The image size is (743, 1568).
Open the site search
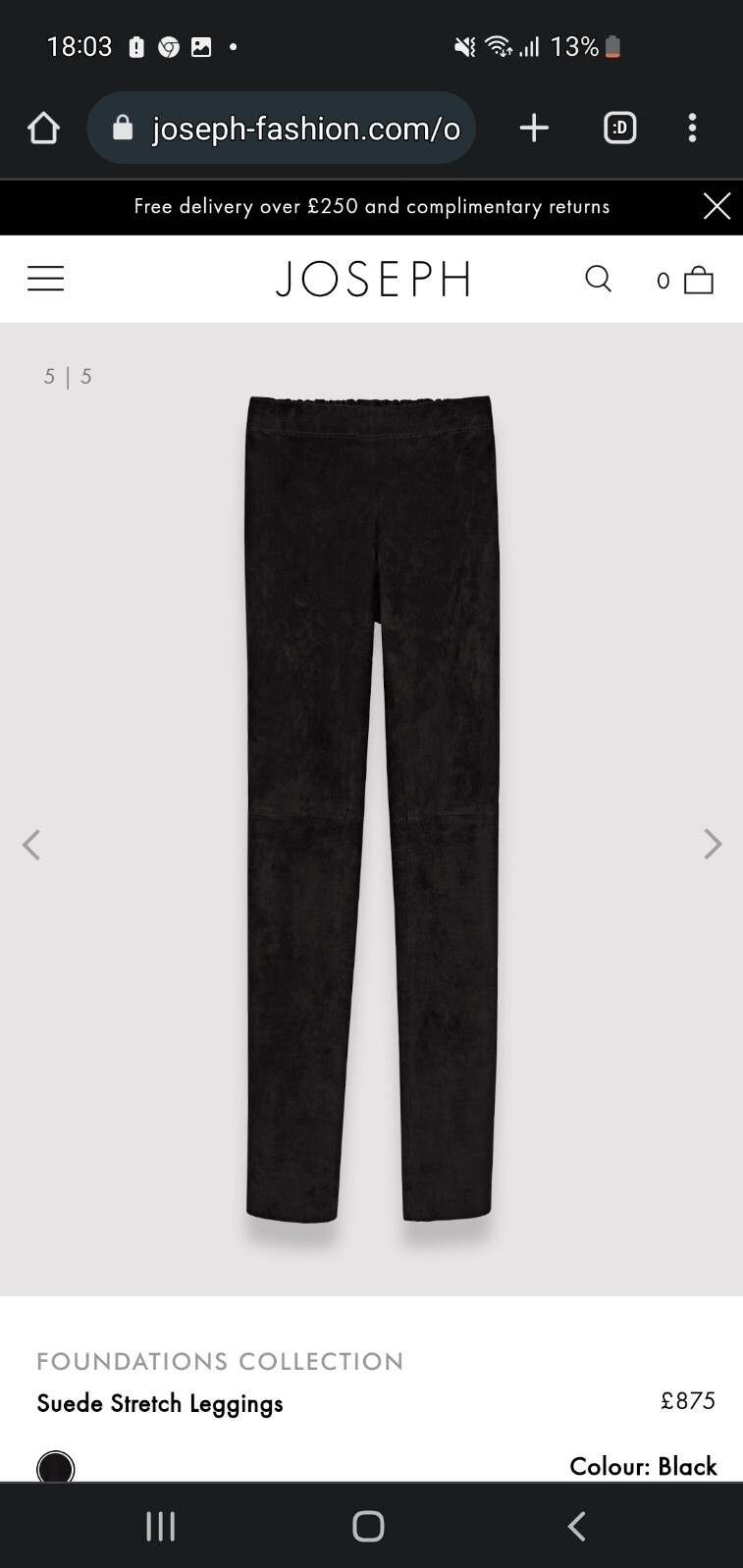point(598,280)
